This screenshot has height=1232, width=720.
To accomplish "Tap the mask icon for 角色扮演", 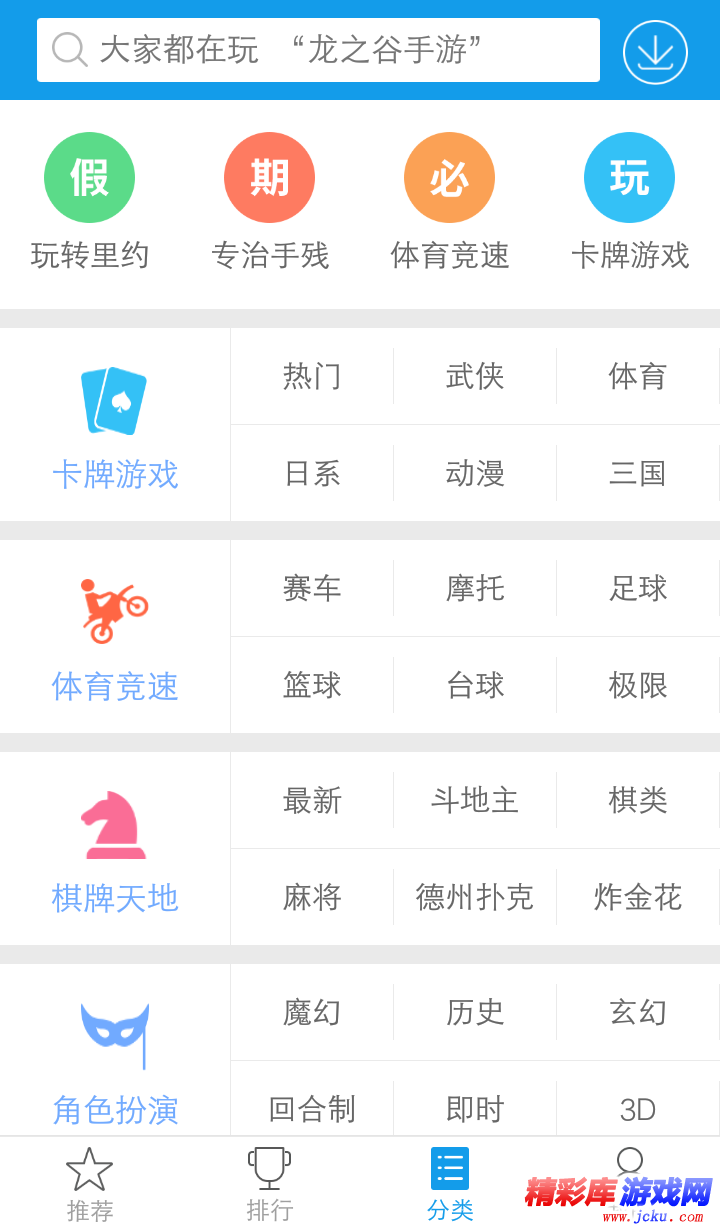I will click(113, 1025).
